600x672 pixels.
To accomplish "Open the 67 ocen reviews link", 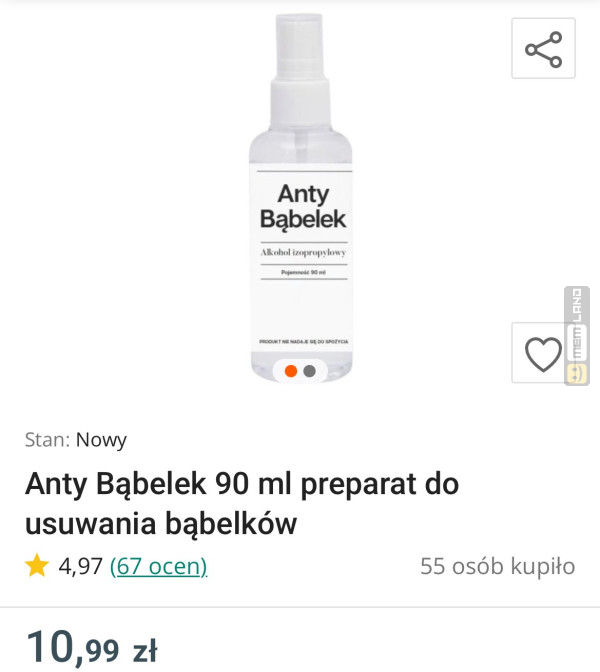I will [x=158, y=566].
